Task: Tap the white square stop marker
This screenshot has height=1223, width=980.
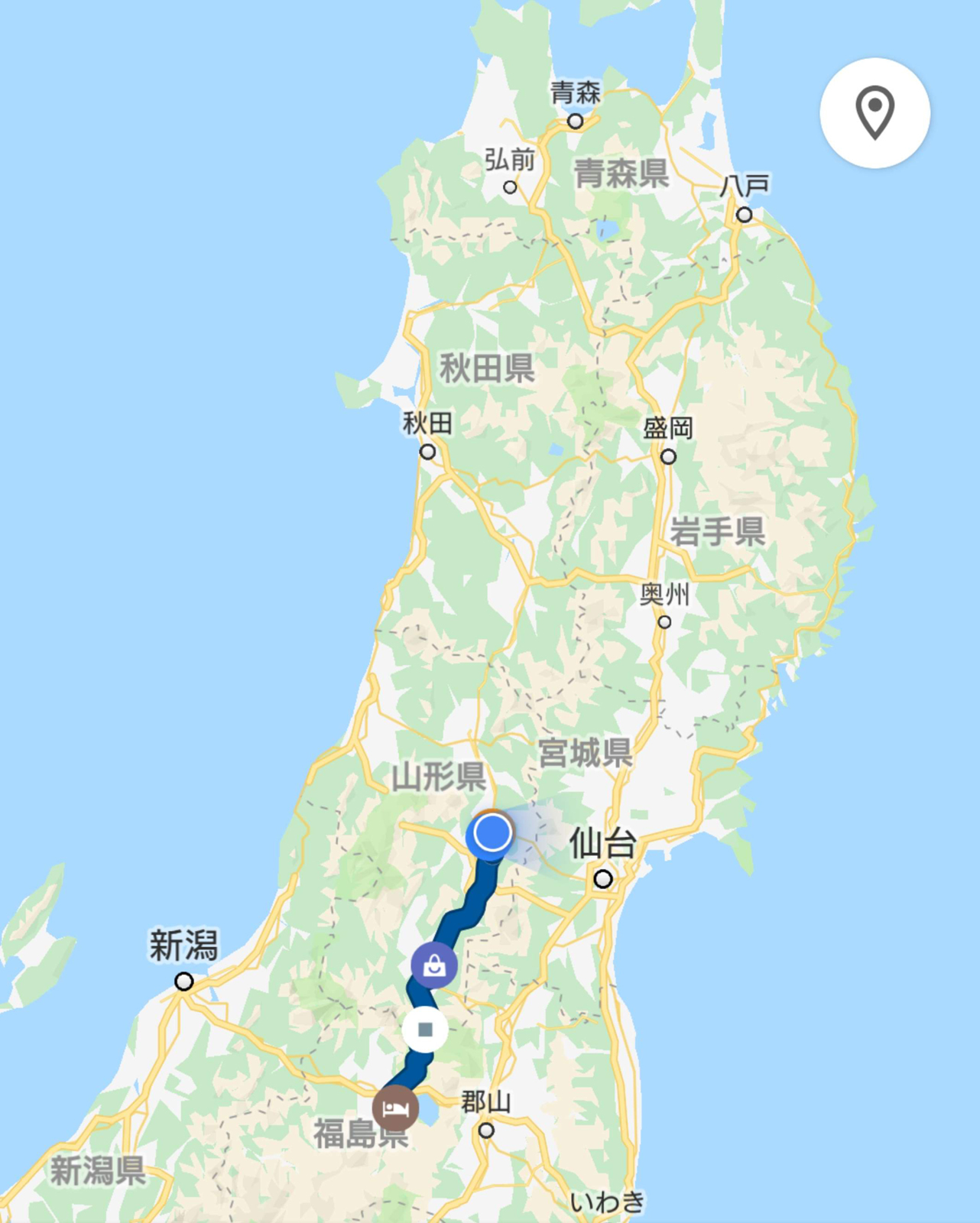Action: click(x=425, y=1030)
